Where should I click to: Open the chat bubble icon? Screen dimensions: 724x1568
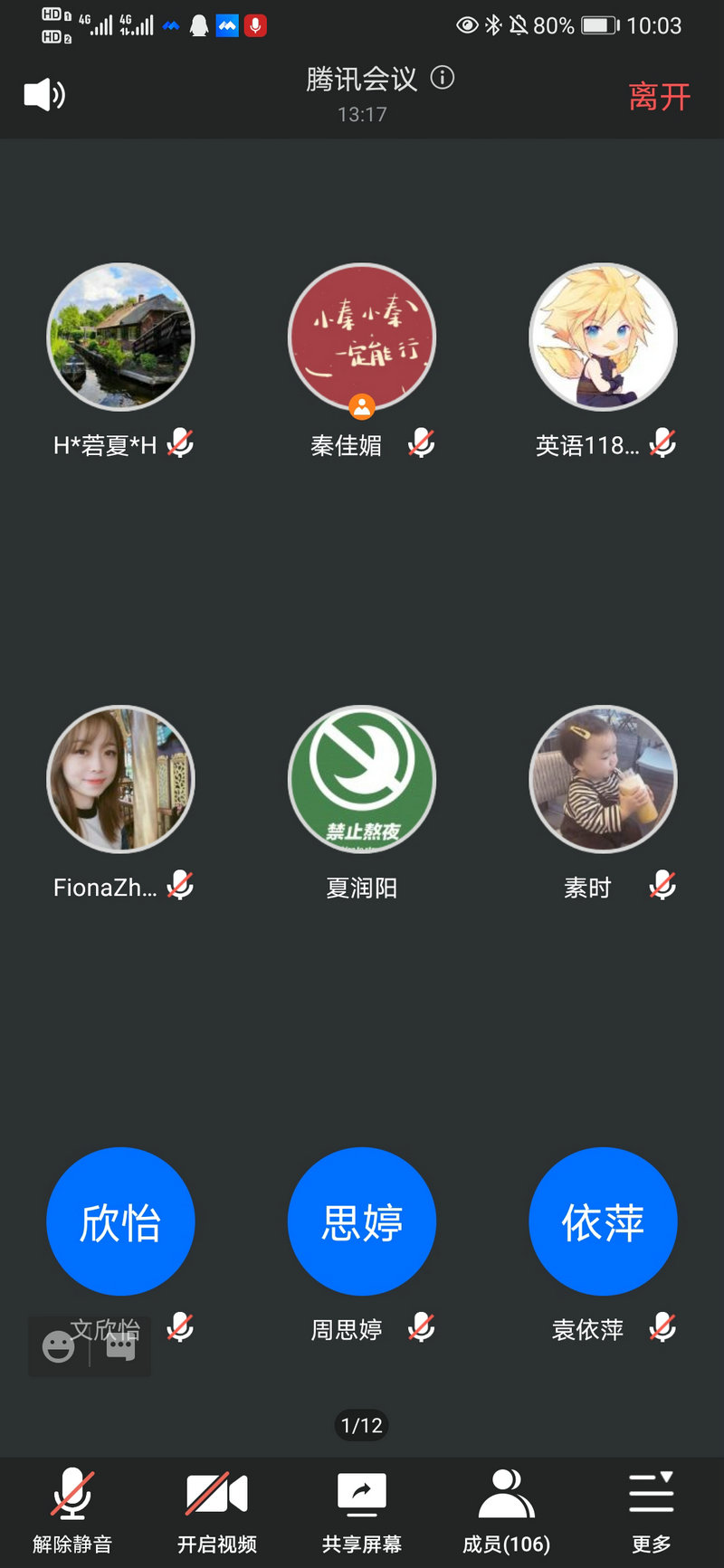(x=120, y=1346)
